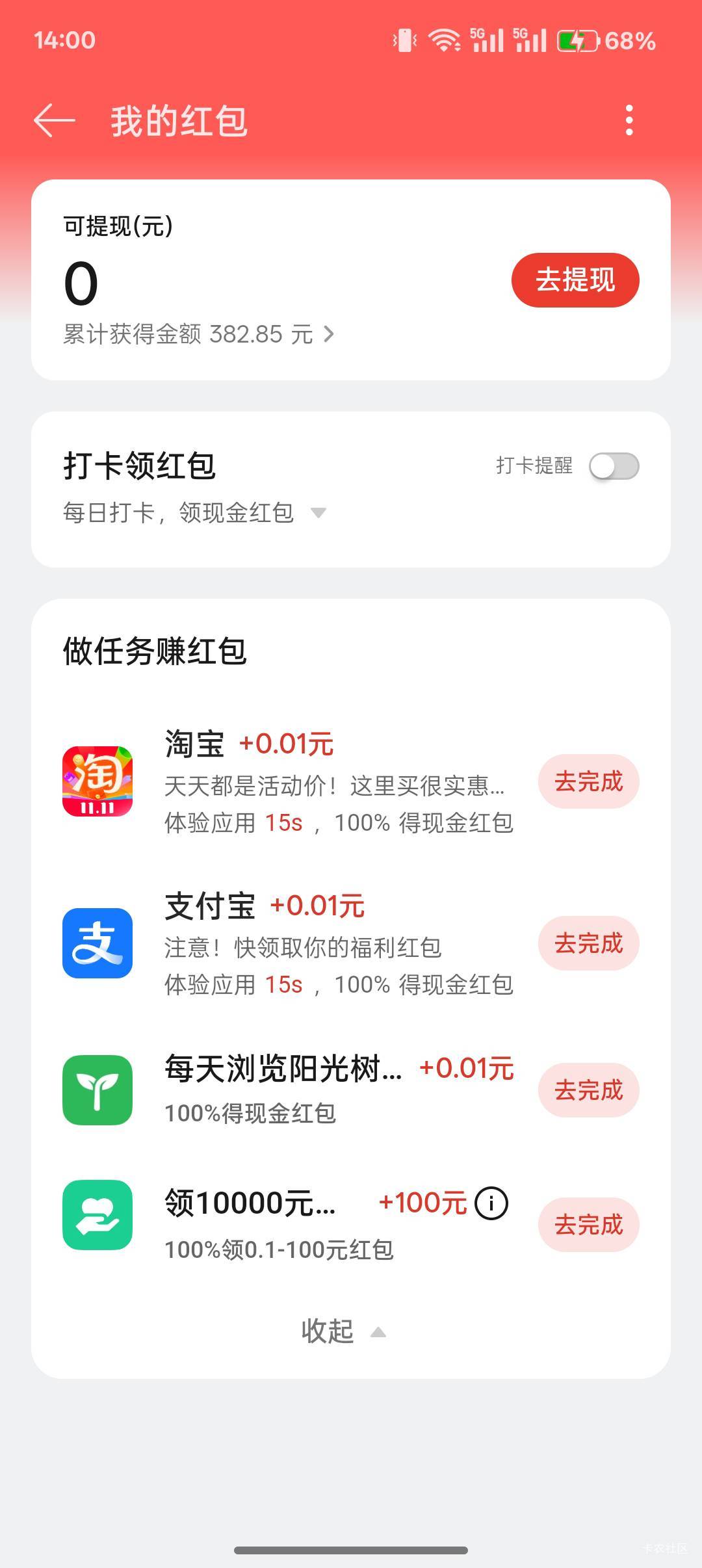702x1568 pixels.
Task: Open the three-dot overflow menu
Action: [629, 121]
